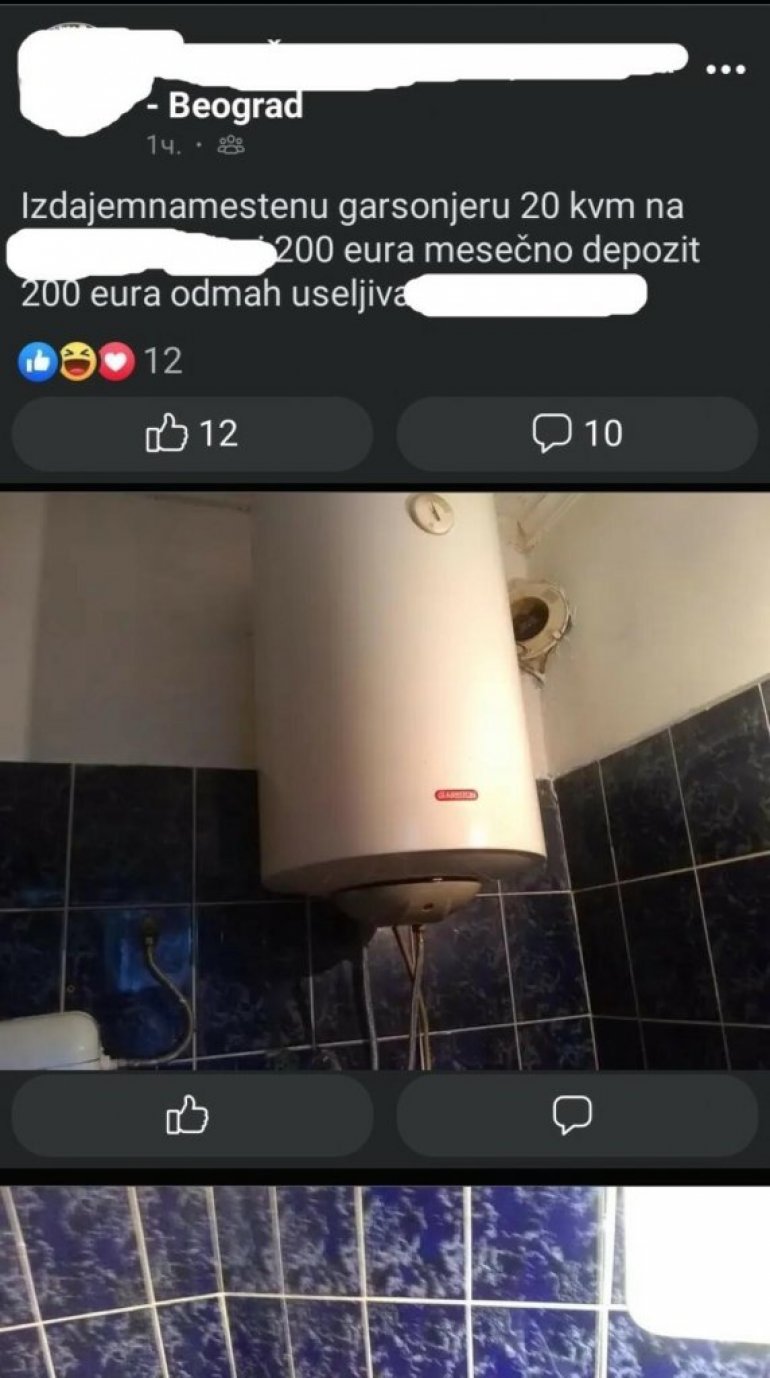View the list of 12 reactions
Viewport: 770px width, 1378px height.
tap(100, 361)
